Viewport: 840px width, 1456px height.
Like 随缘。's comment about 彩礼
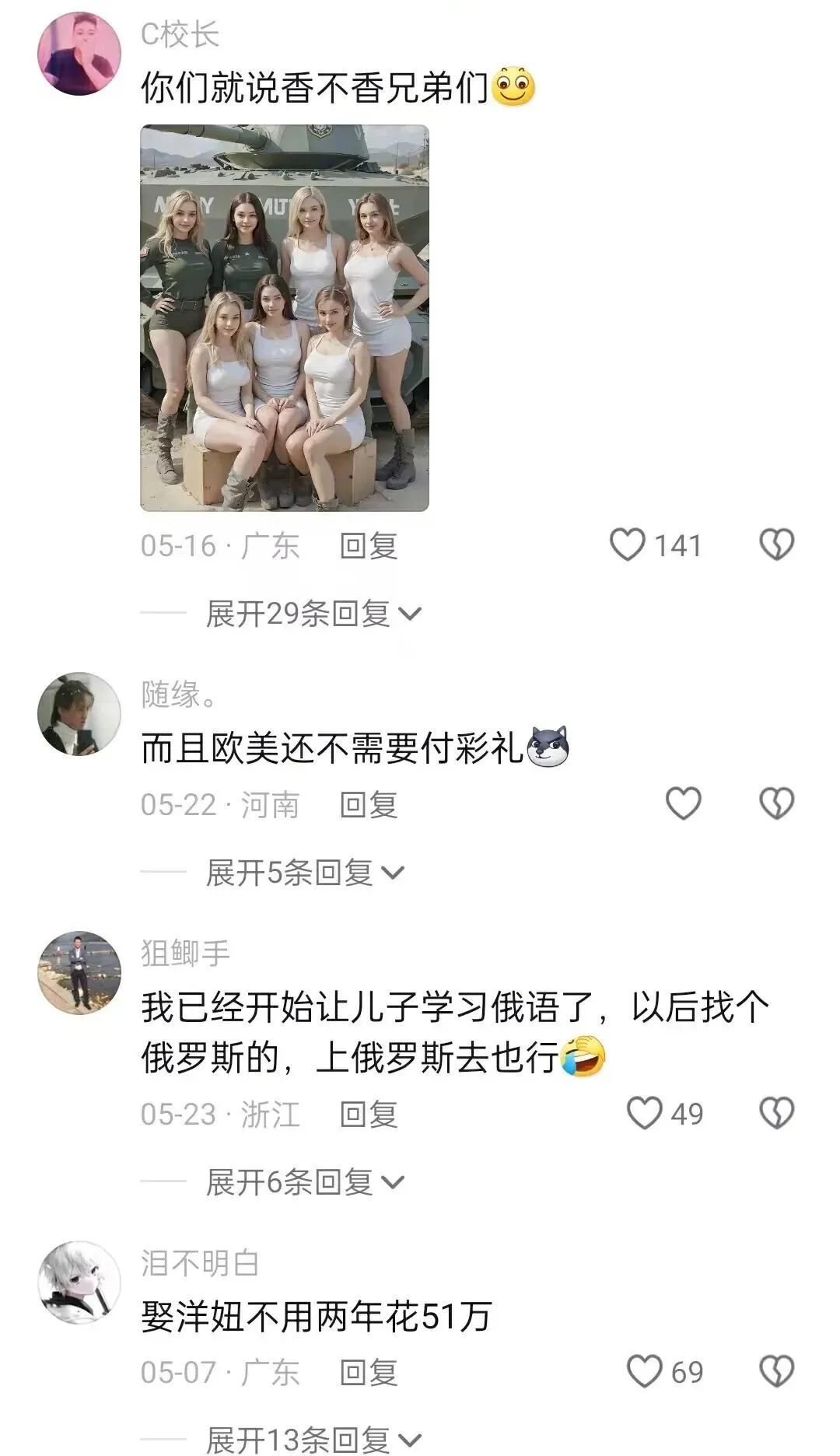684,803
